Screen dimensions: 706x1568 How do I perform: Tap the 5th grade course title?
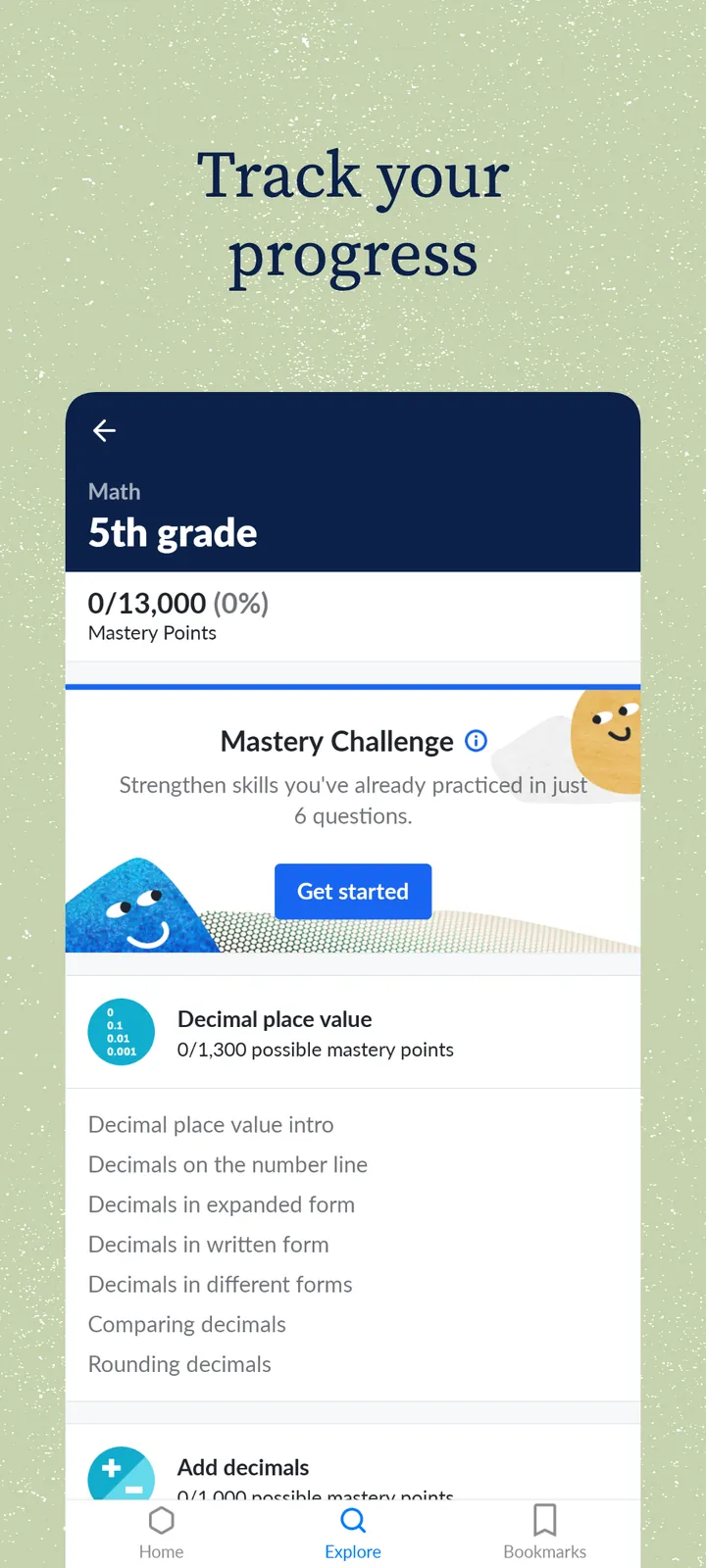[173, 532]
